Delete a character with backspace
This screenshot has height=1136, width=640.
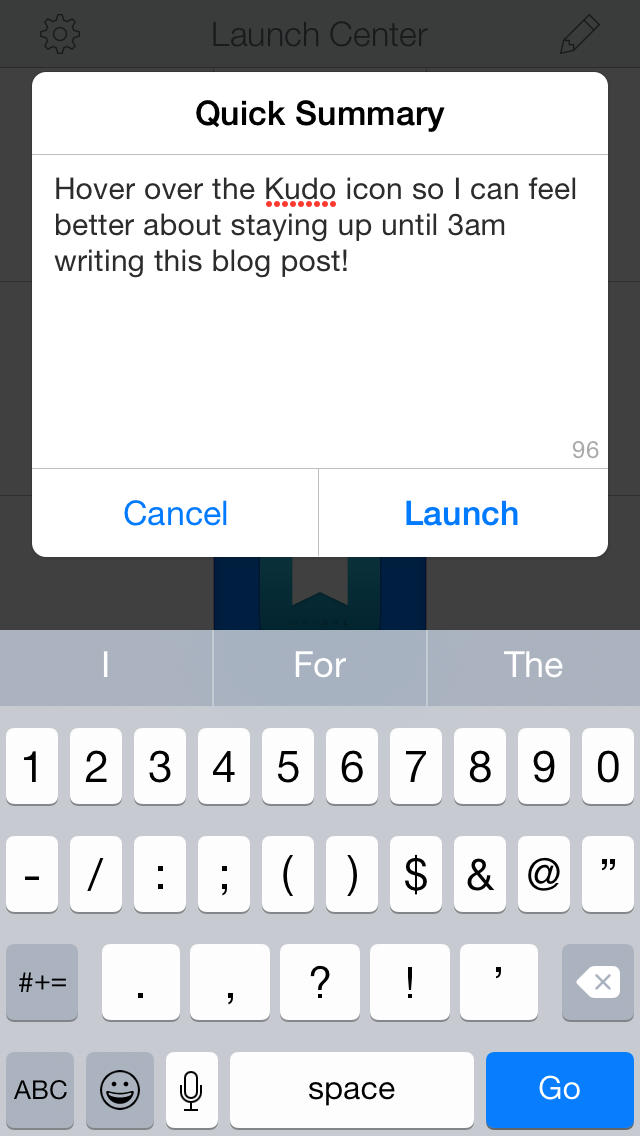[x=598, y=982]
